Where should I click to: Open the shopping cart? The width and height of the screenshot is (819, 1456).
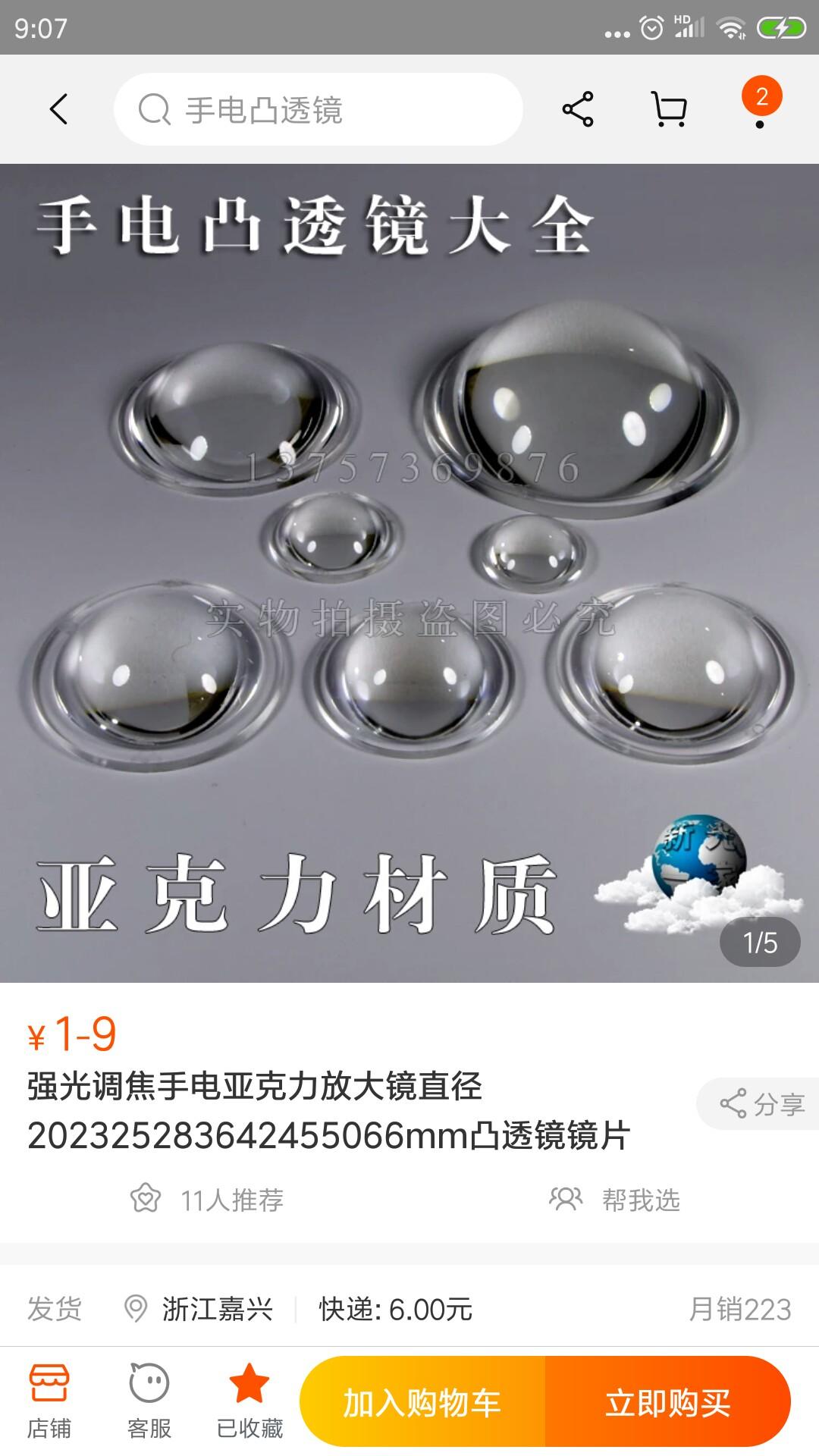[x=669, y=109]
